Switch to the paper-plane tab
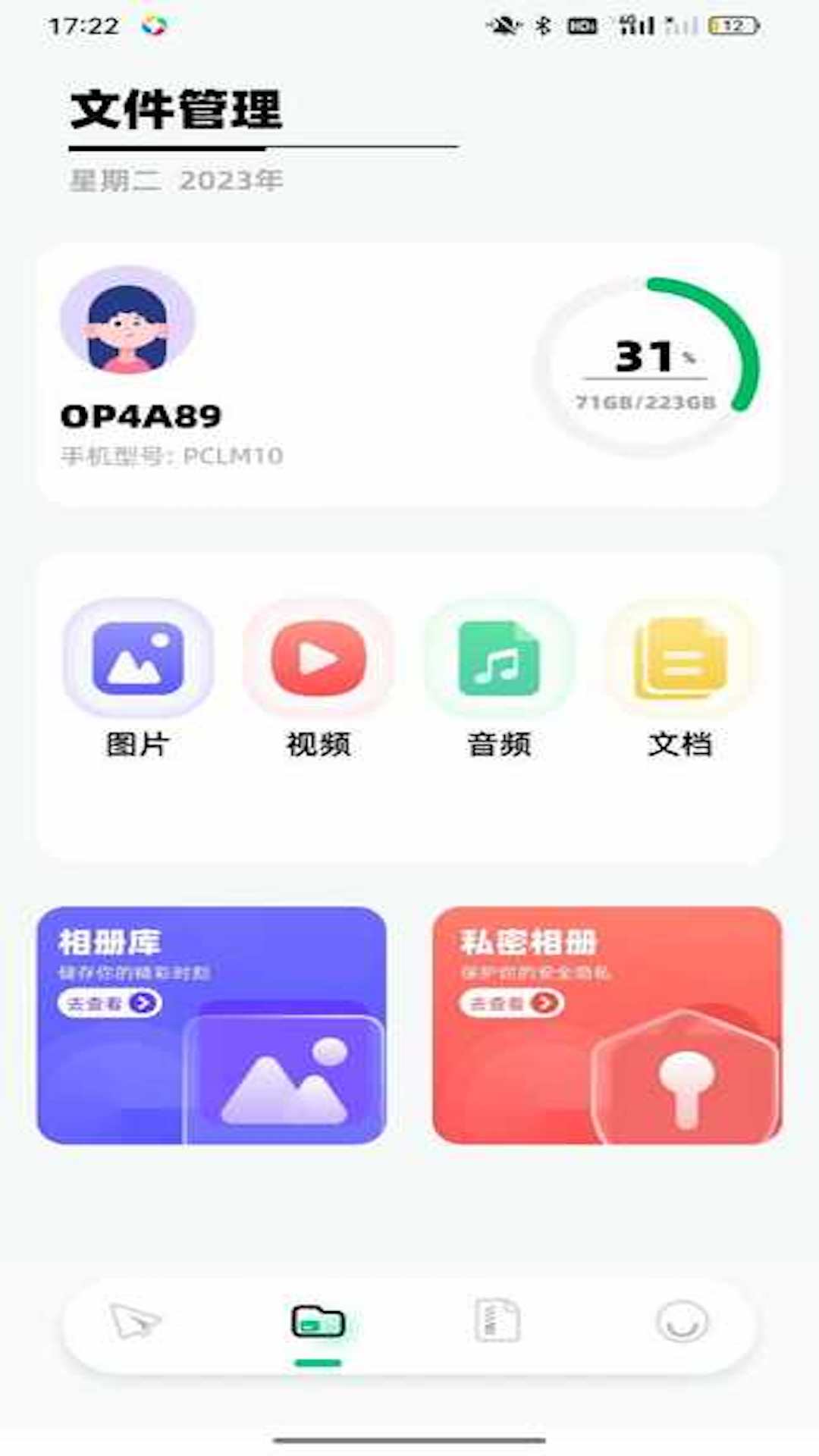The height and width of the screenshot is (1456, 819). (x=135, y=1322)
